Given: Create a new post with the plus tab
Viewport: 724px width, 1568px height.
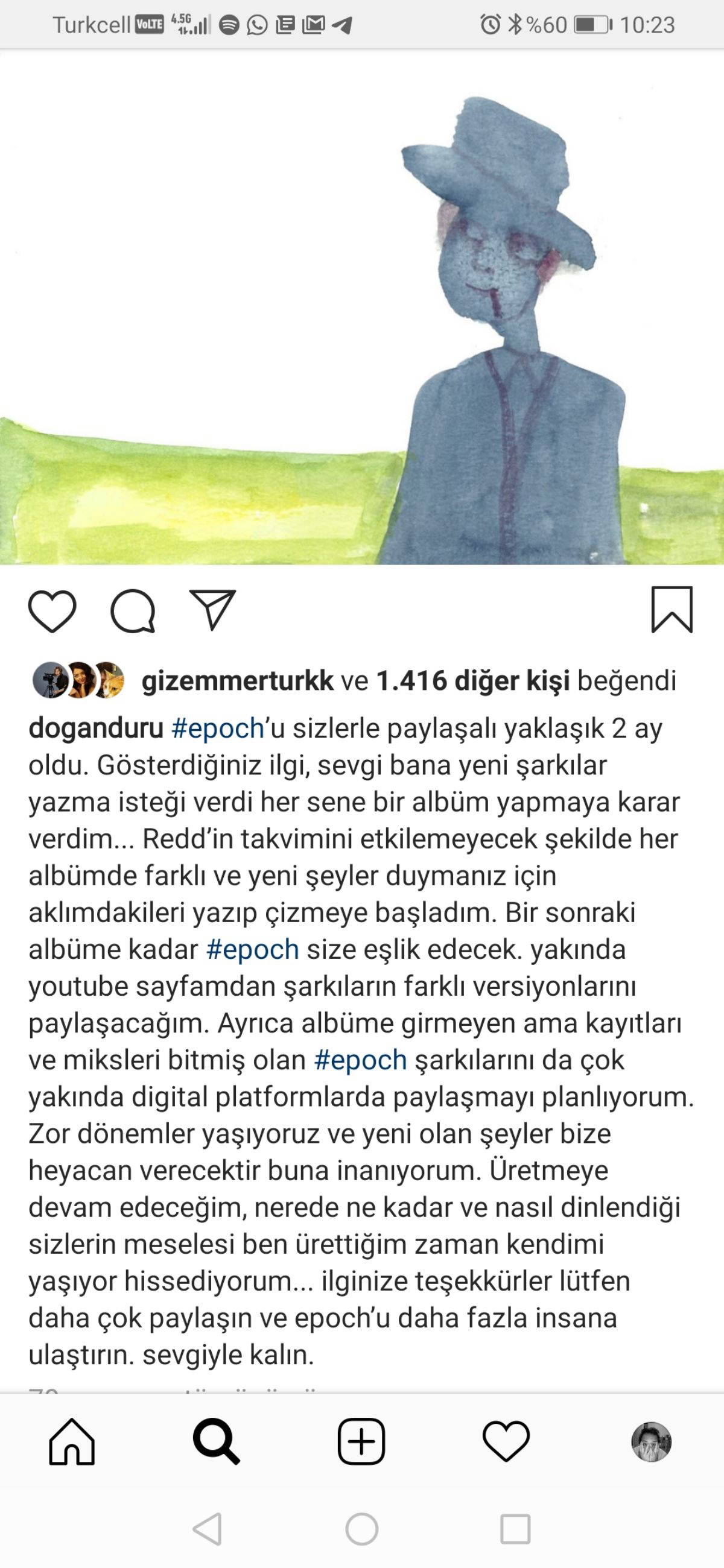Looking at the screenshot, I should [x=361, y=1441].
